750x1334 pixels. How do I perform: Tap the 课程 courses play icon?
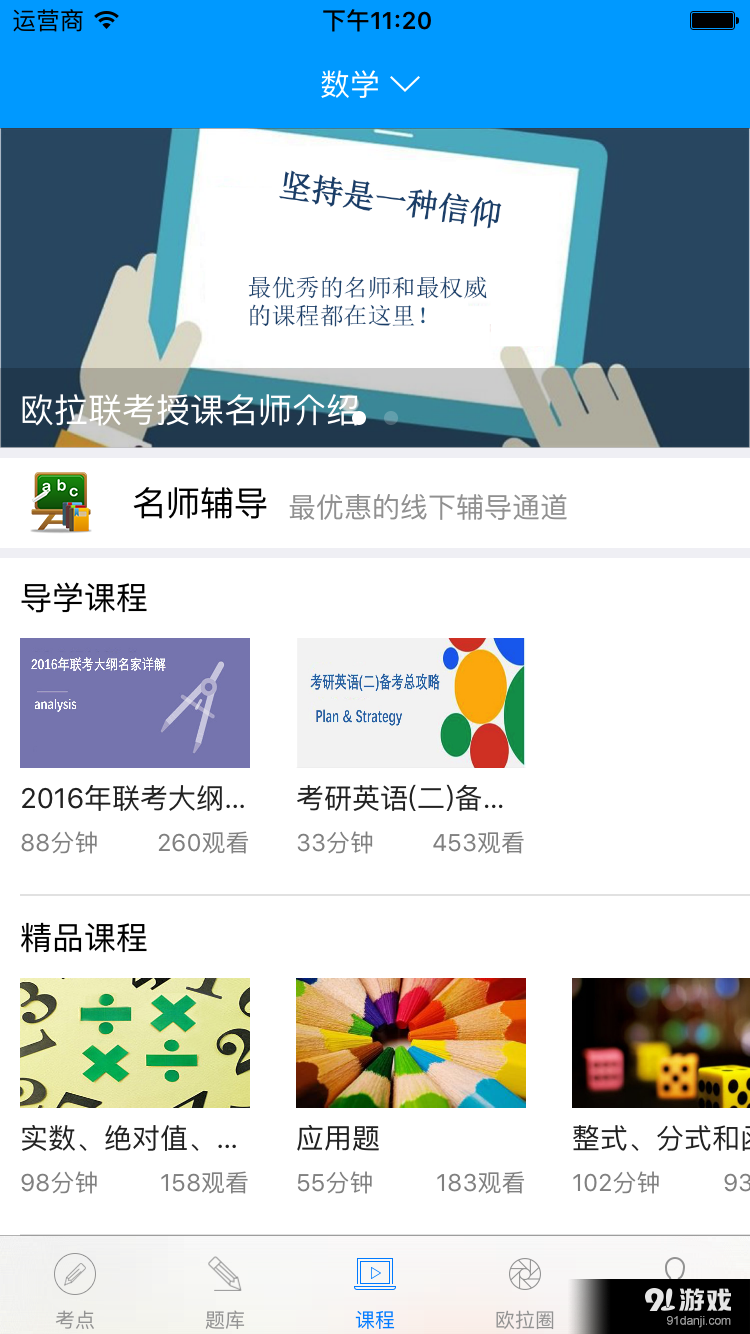pyautogui.click(x=375, y=1272)
